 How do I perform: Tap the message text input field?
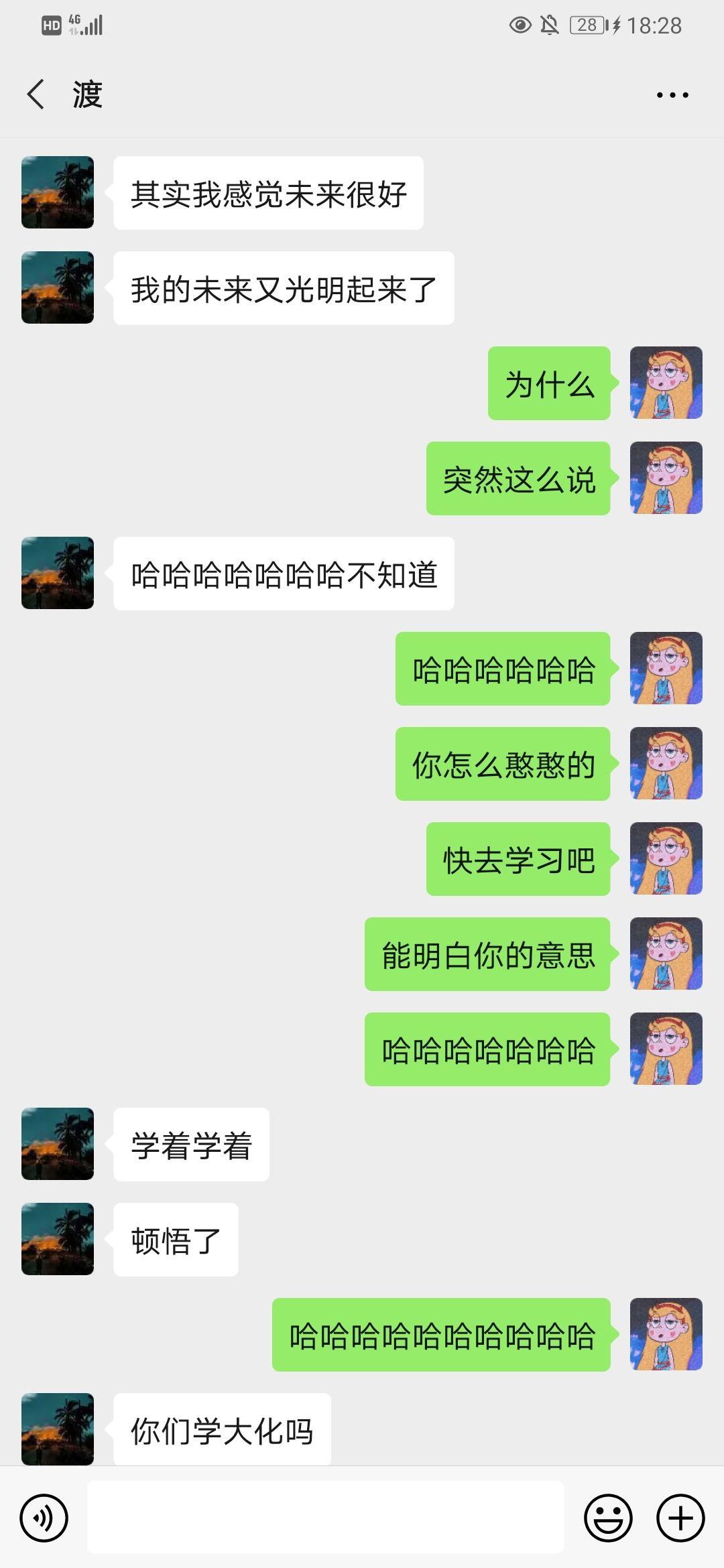(x=326, y=1518)
